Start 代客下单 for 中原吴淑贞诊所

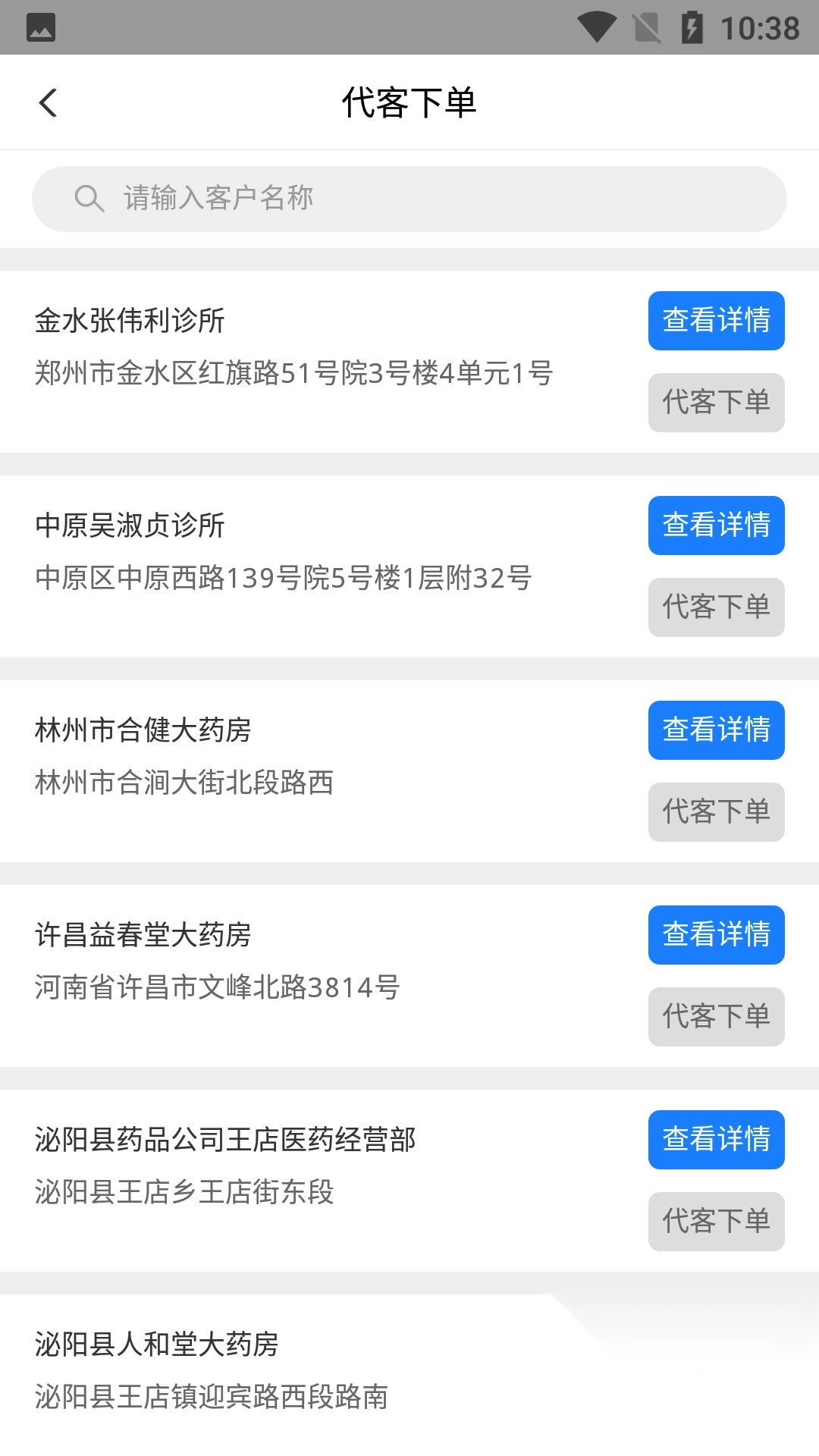[716, 607]
